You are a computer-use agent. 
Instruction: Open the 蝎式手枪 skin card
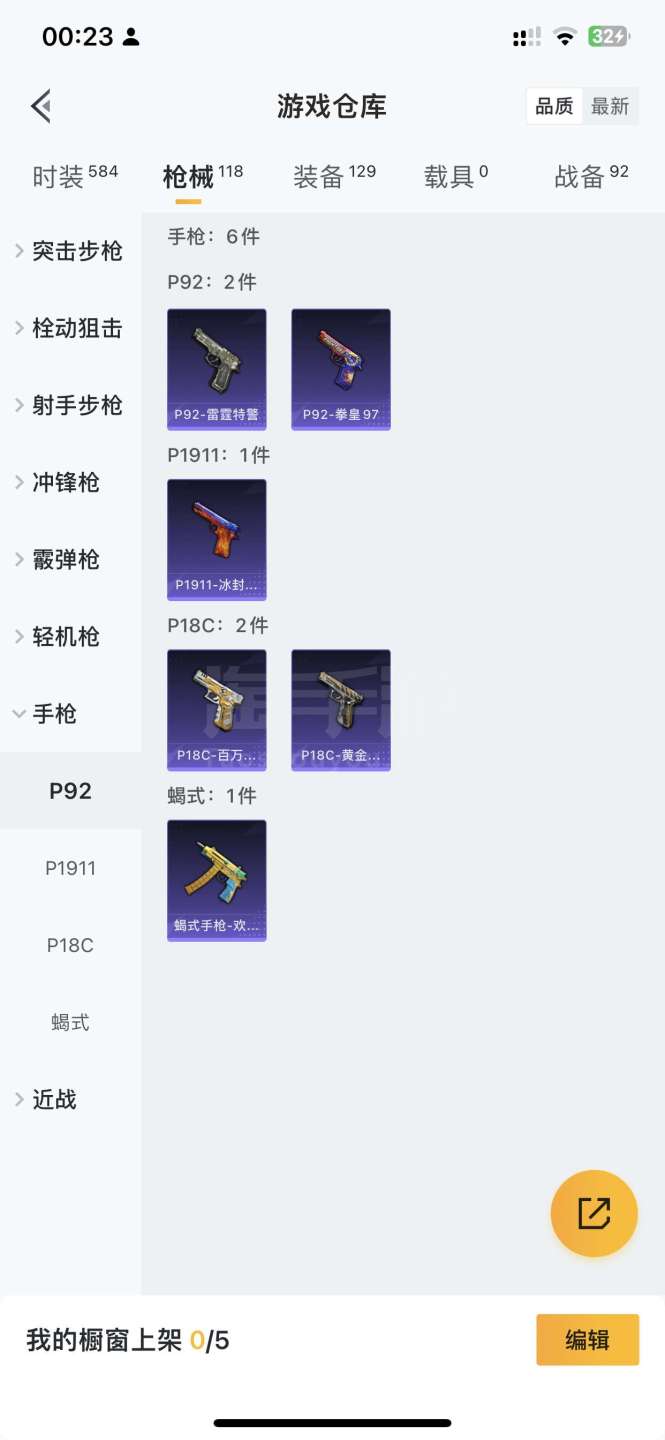(217, 880)
